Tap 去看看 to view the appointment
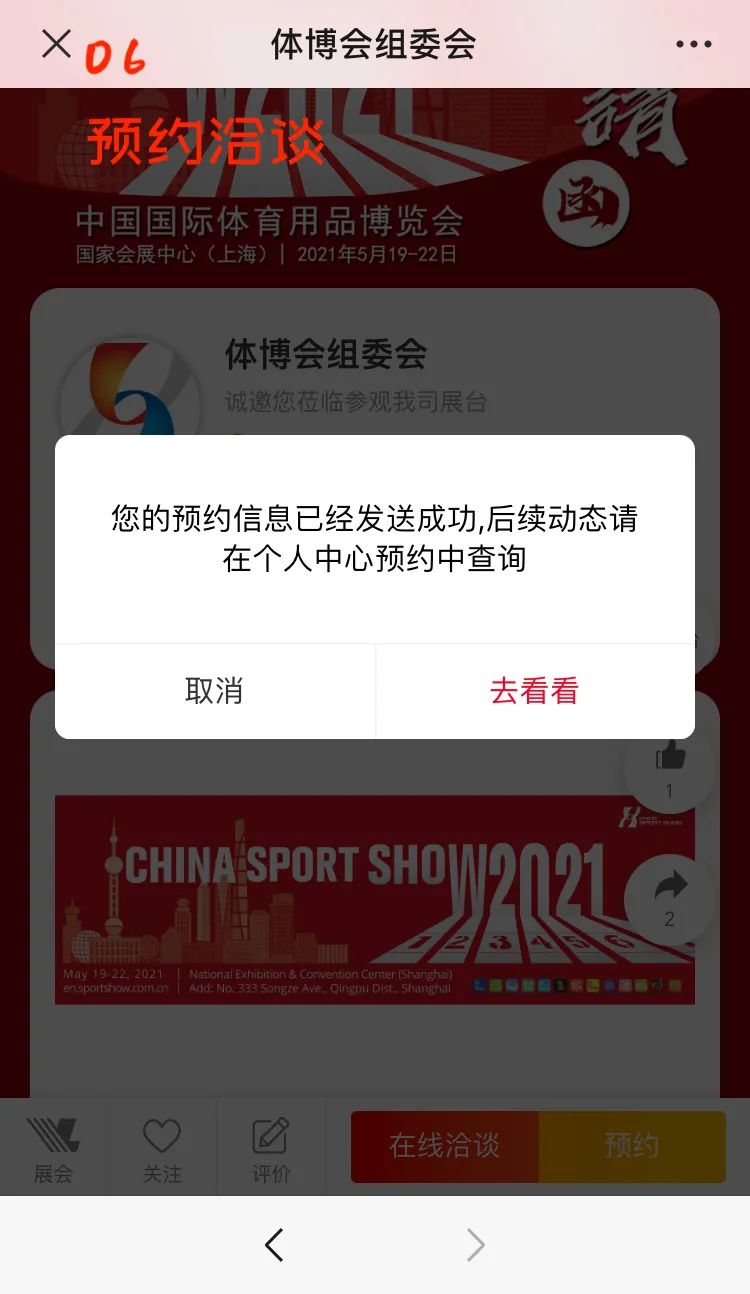This screenshot has width=750, height=1294. [534, 691]
